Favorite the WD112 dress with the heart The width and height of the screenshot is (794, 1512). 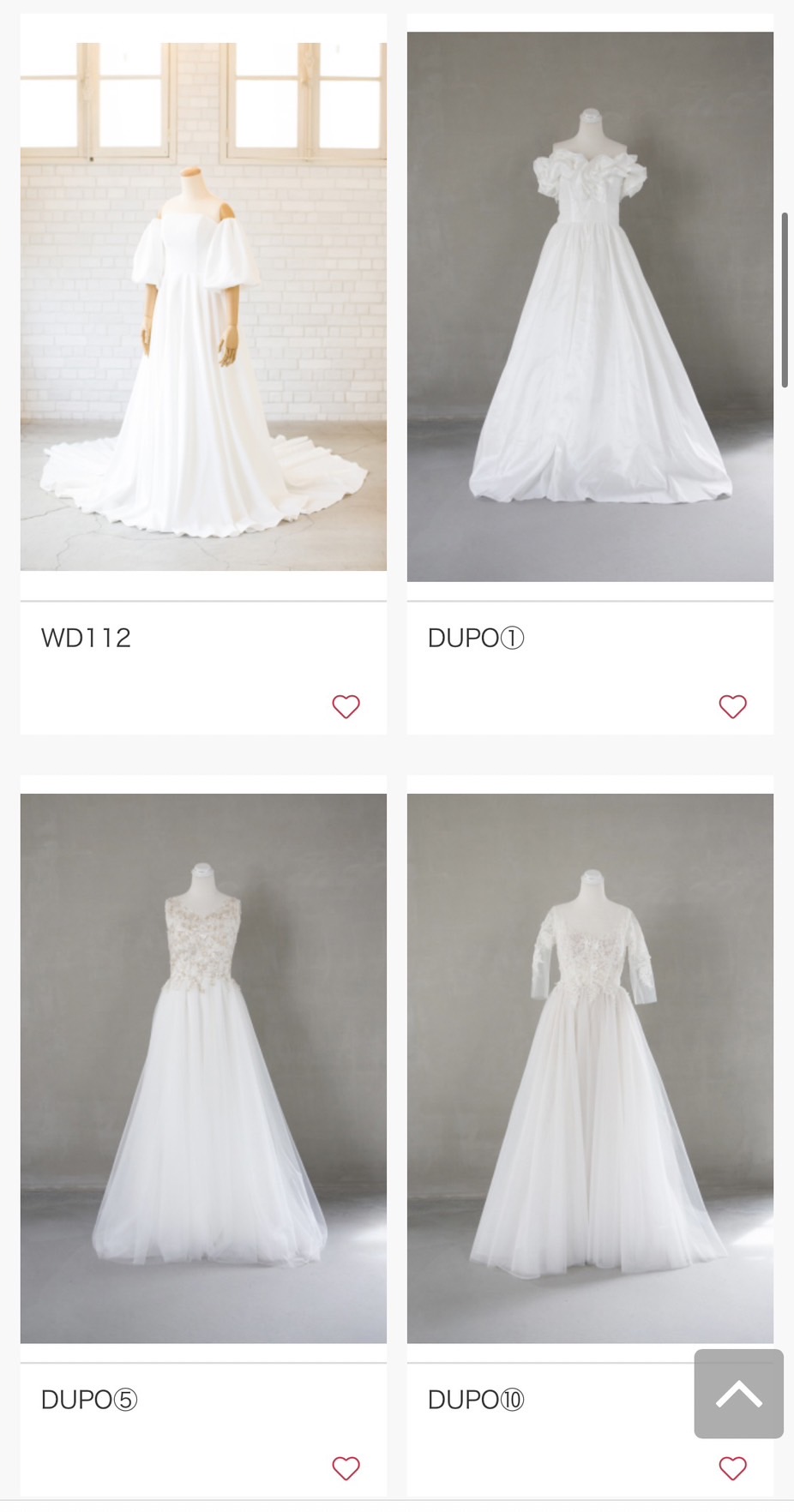pos(346,706)
